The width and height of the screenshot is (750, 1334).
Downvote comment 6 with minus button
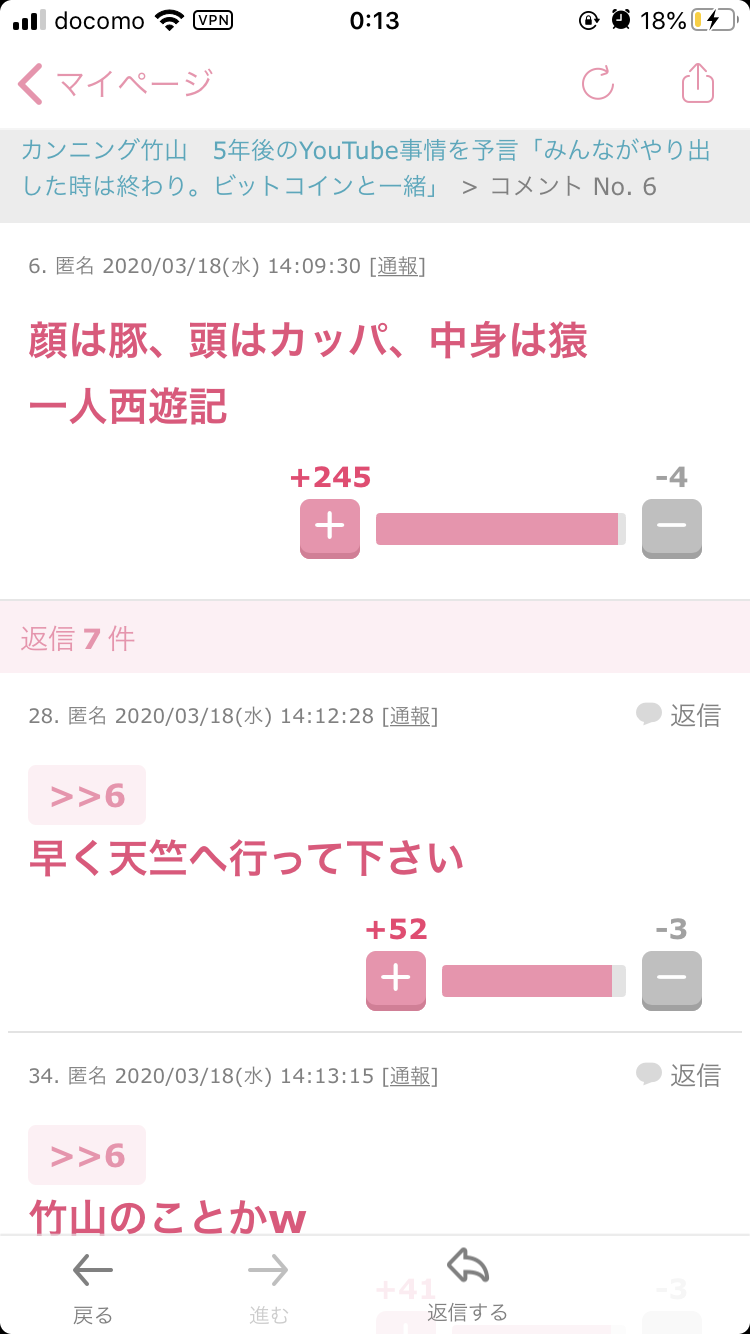point(671,527)
